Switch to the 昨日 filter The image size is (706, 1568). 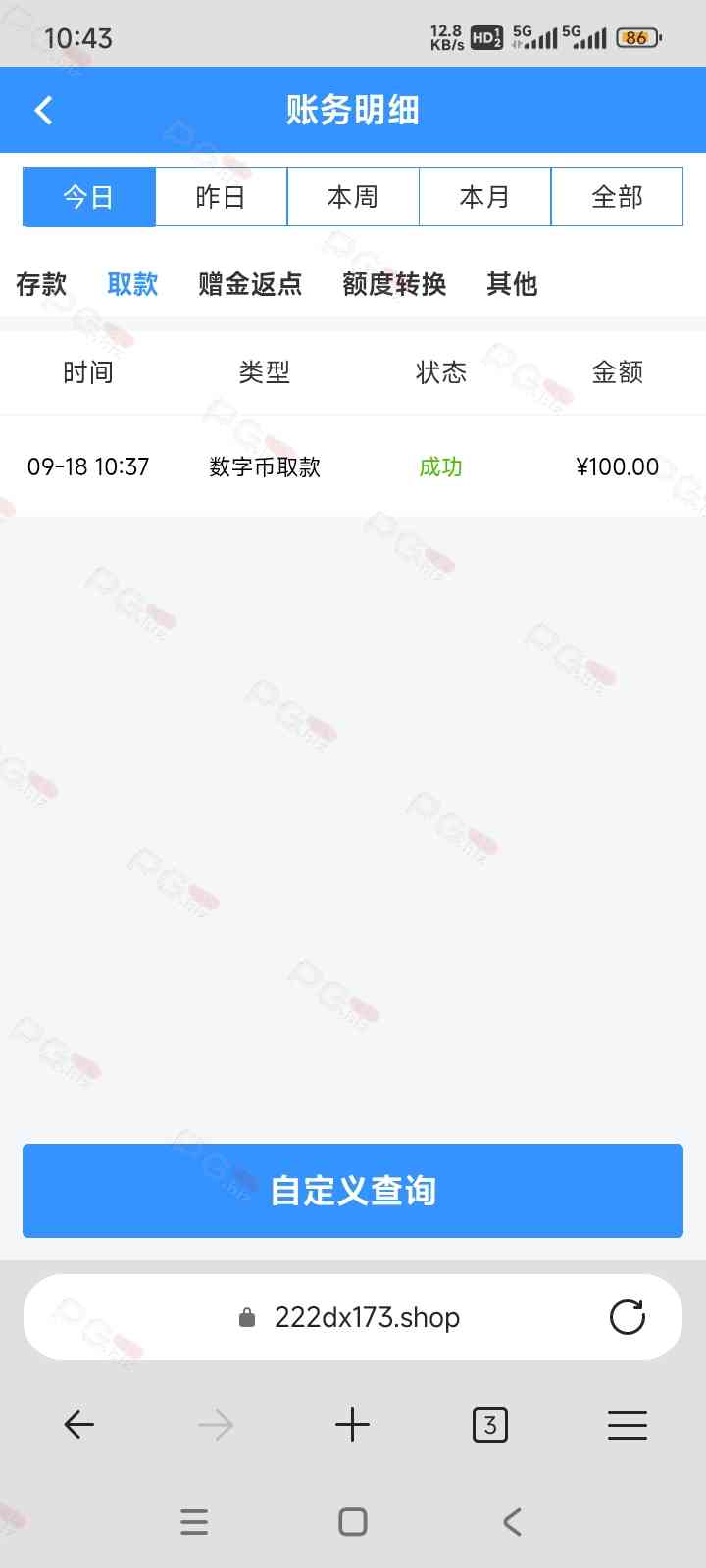221,197
